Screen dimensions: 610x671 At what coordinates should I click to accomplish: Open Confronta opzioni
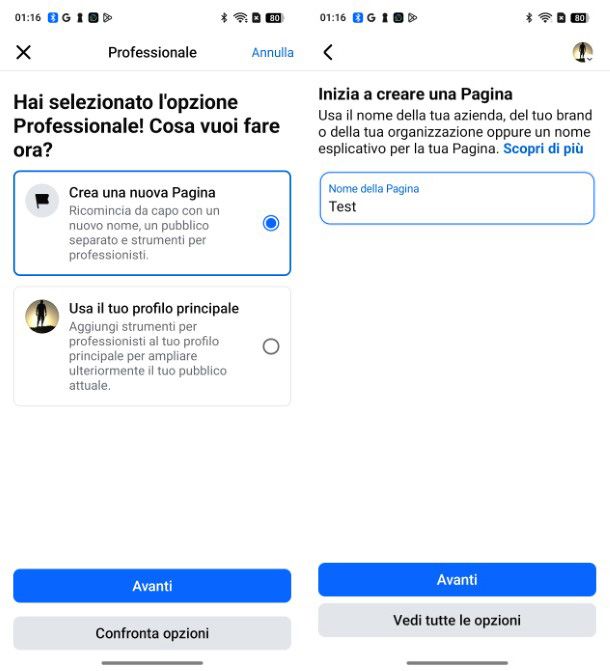tap(152, 633)
